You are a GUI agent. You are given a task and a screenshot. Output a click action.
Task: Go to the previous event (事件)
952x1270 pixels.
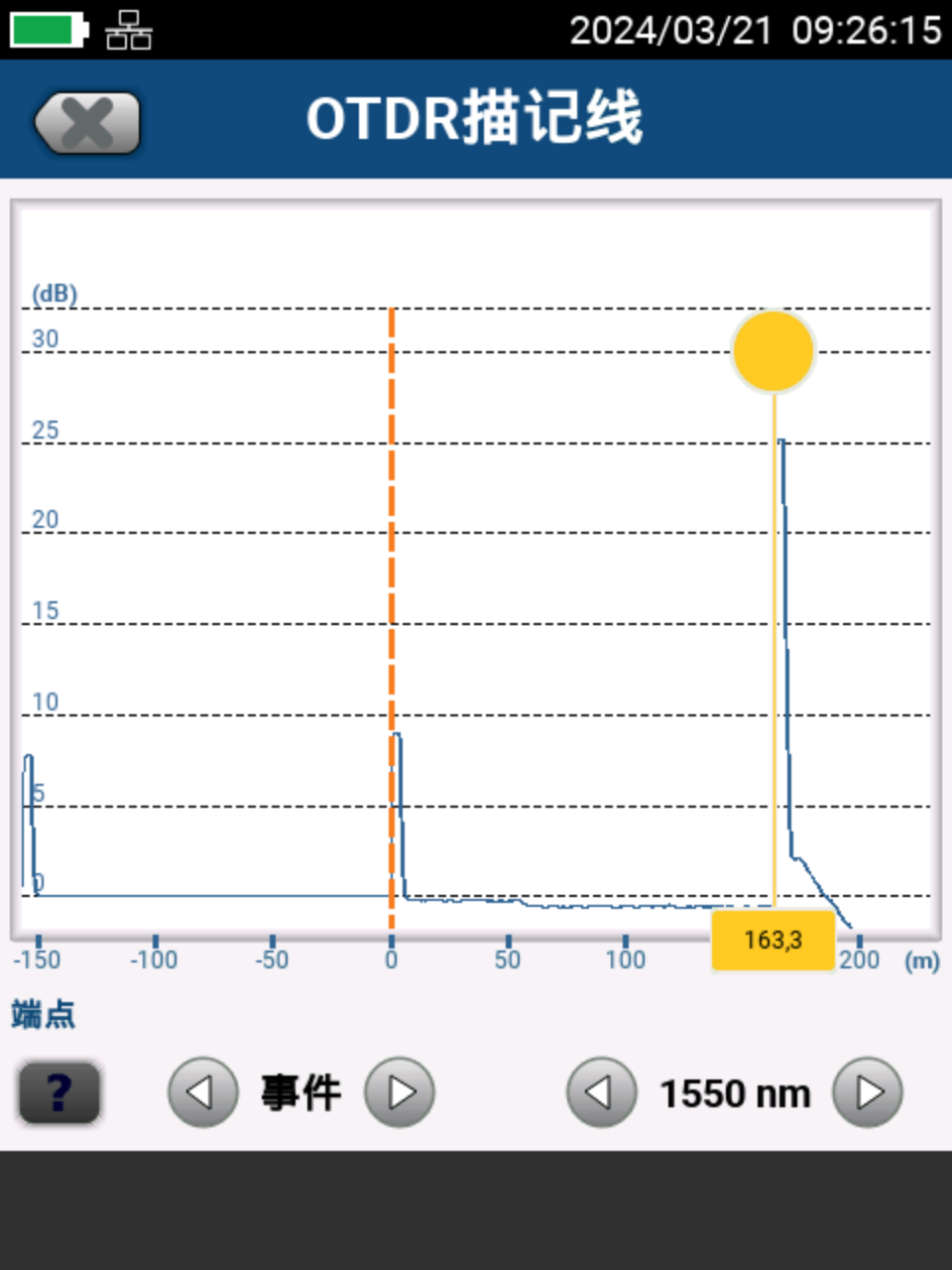202,1092
